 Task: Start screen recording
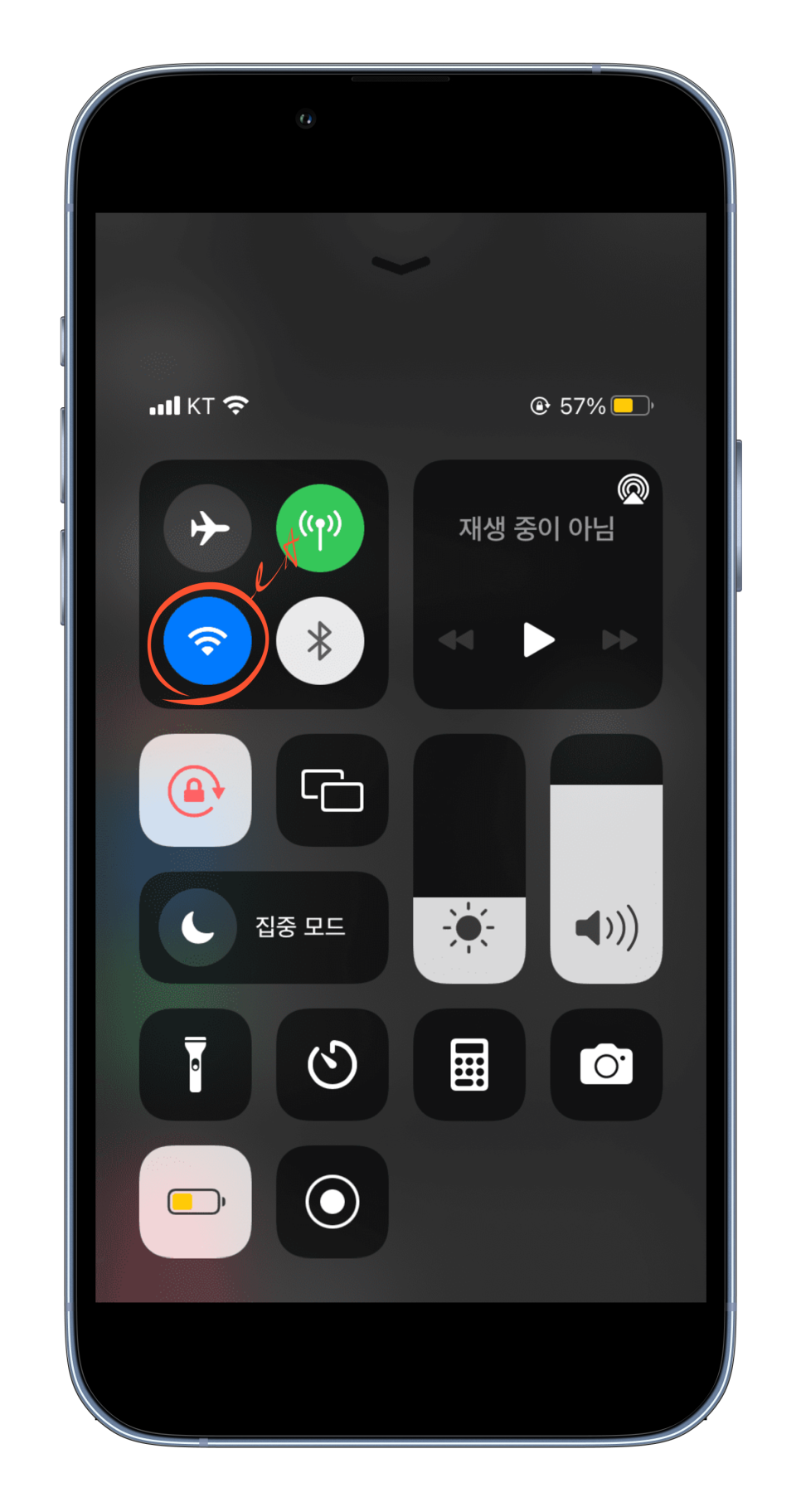click(x=333, y=1201)
